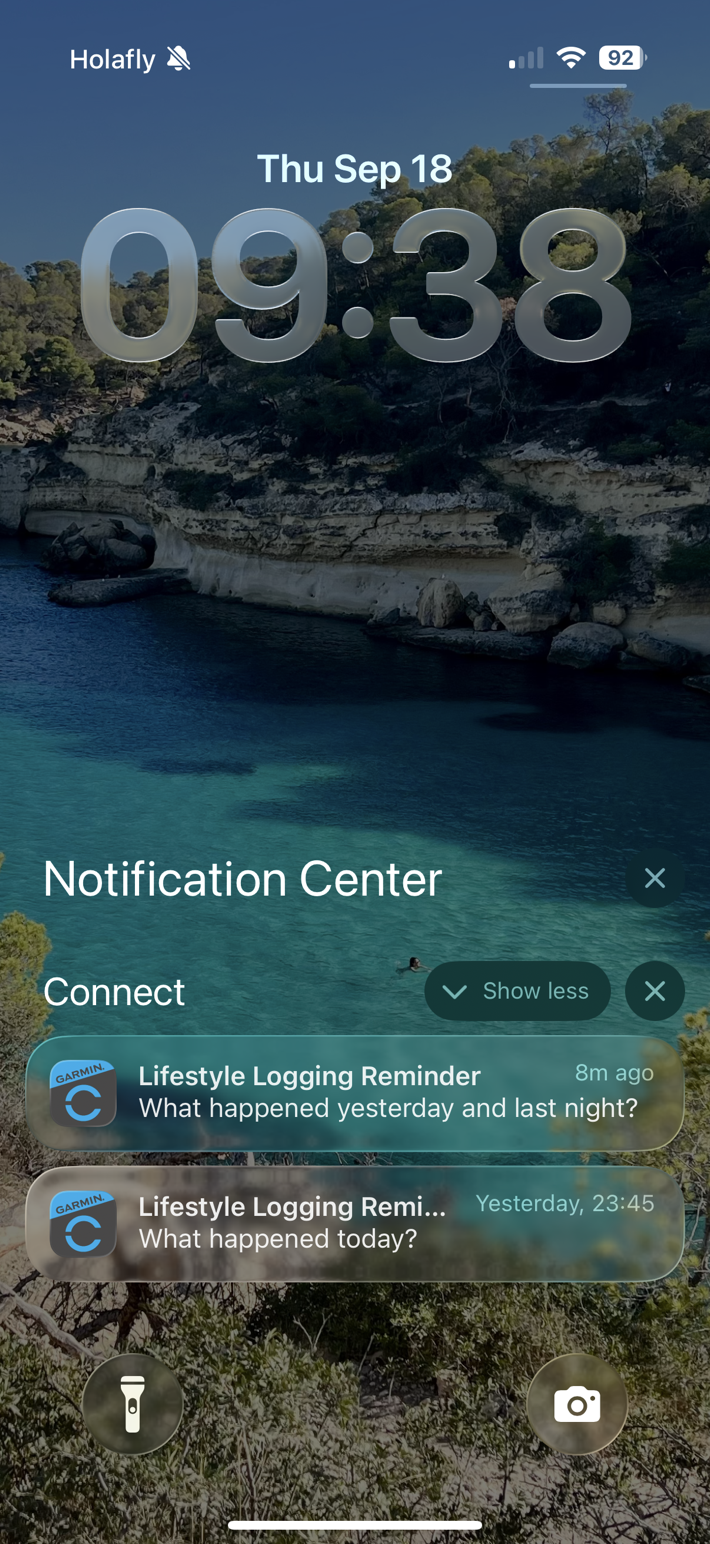Open the 'What happened today?' reminder notification
Viewport: 710px width, 1544px height.
point(355,1223)
